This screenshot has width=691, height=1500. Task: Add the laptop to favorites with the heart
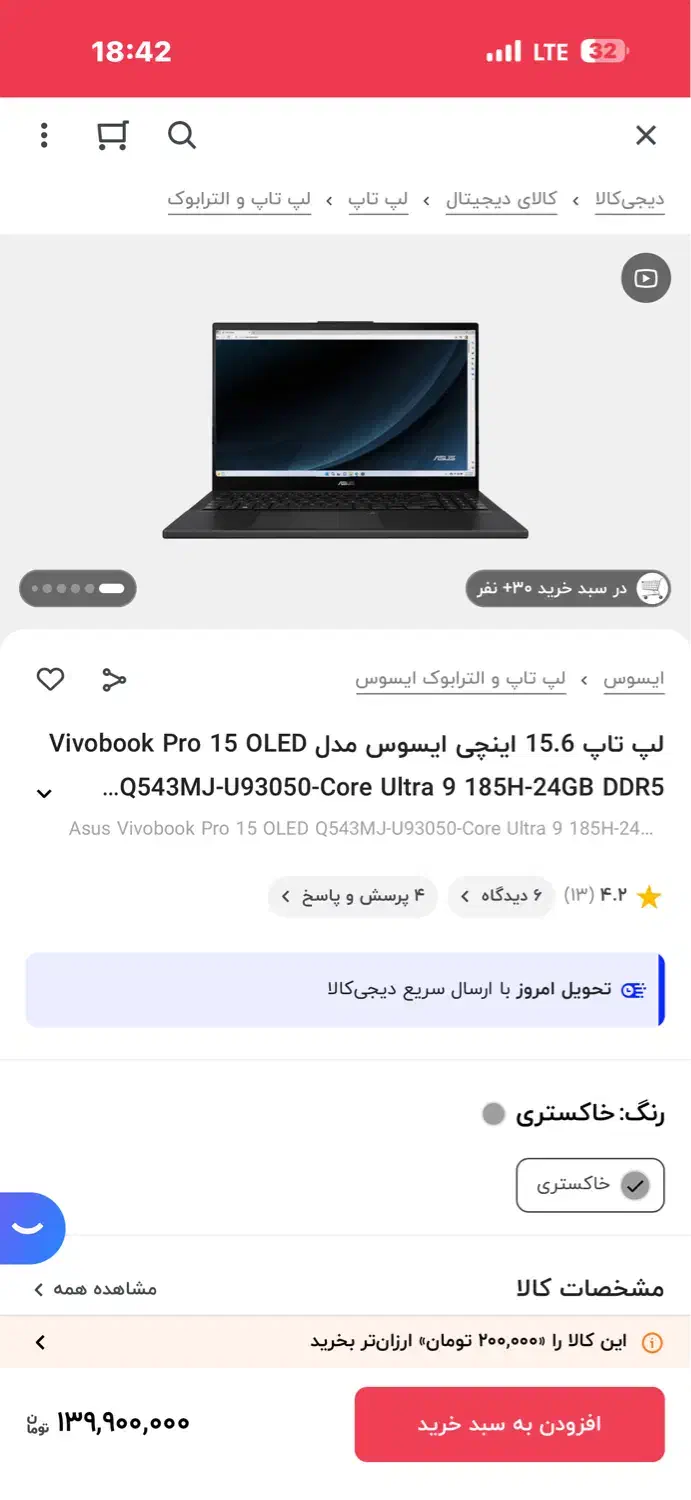coord(50,679)
